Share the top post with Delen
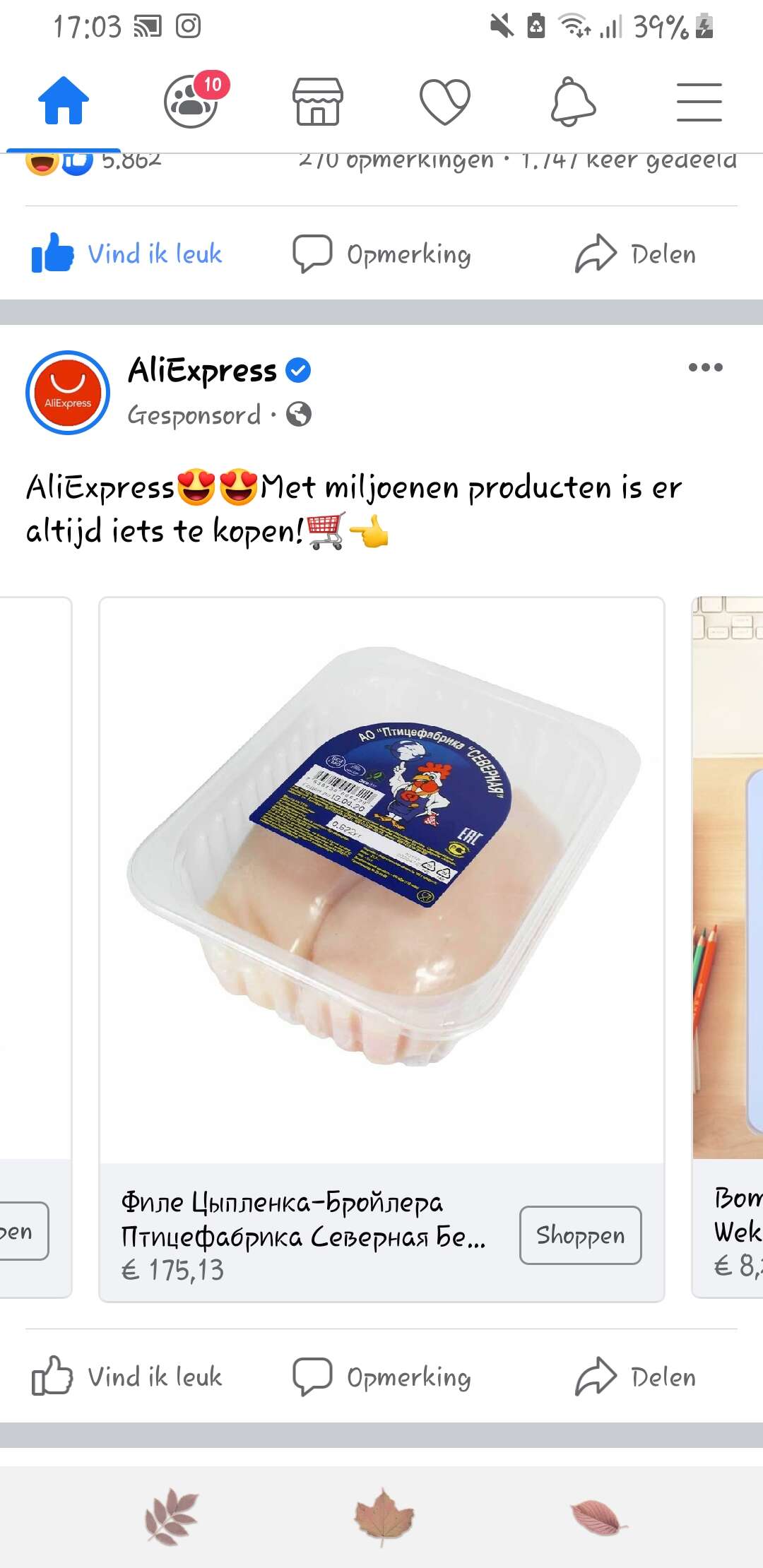 click(x=636, y=254)
